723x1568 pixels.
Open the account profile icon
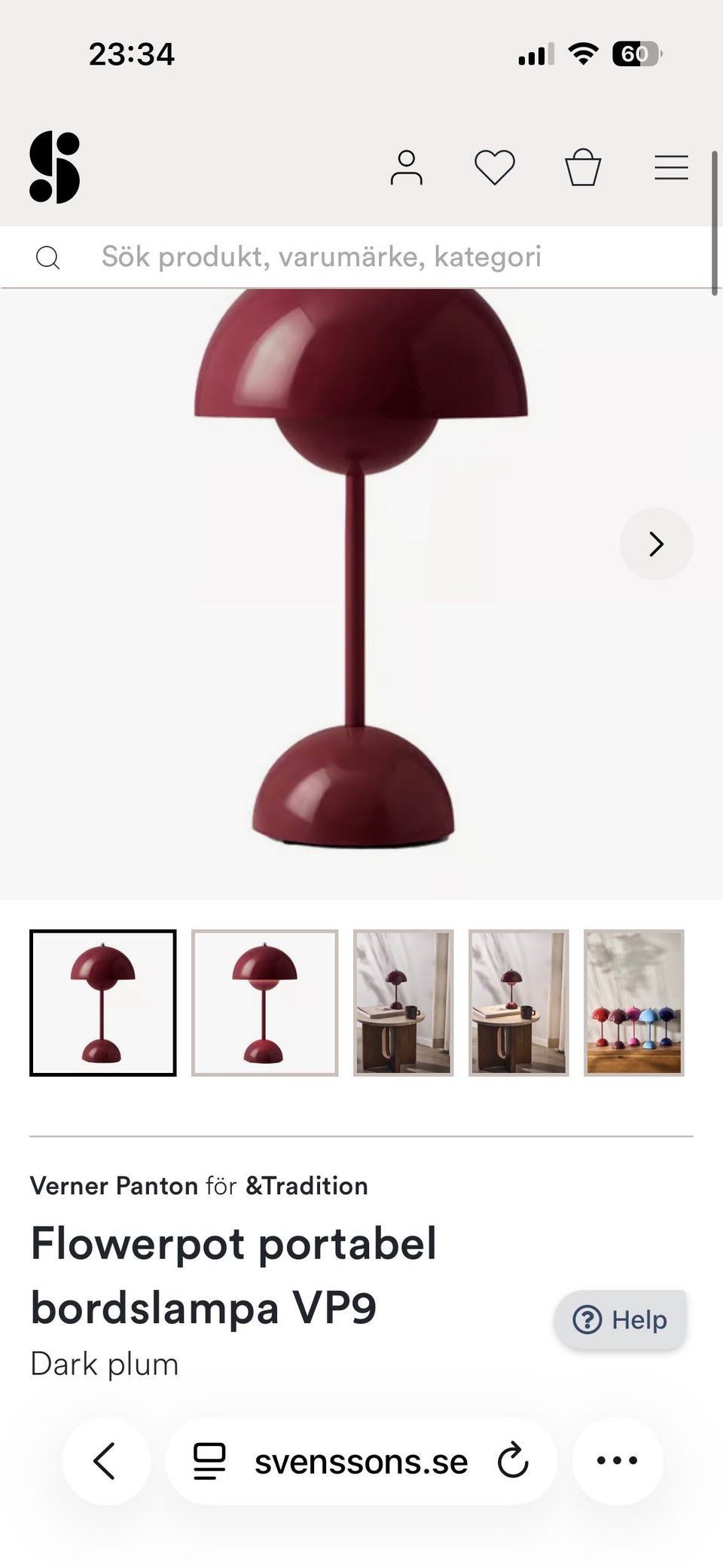point(406,167)
